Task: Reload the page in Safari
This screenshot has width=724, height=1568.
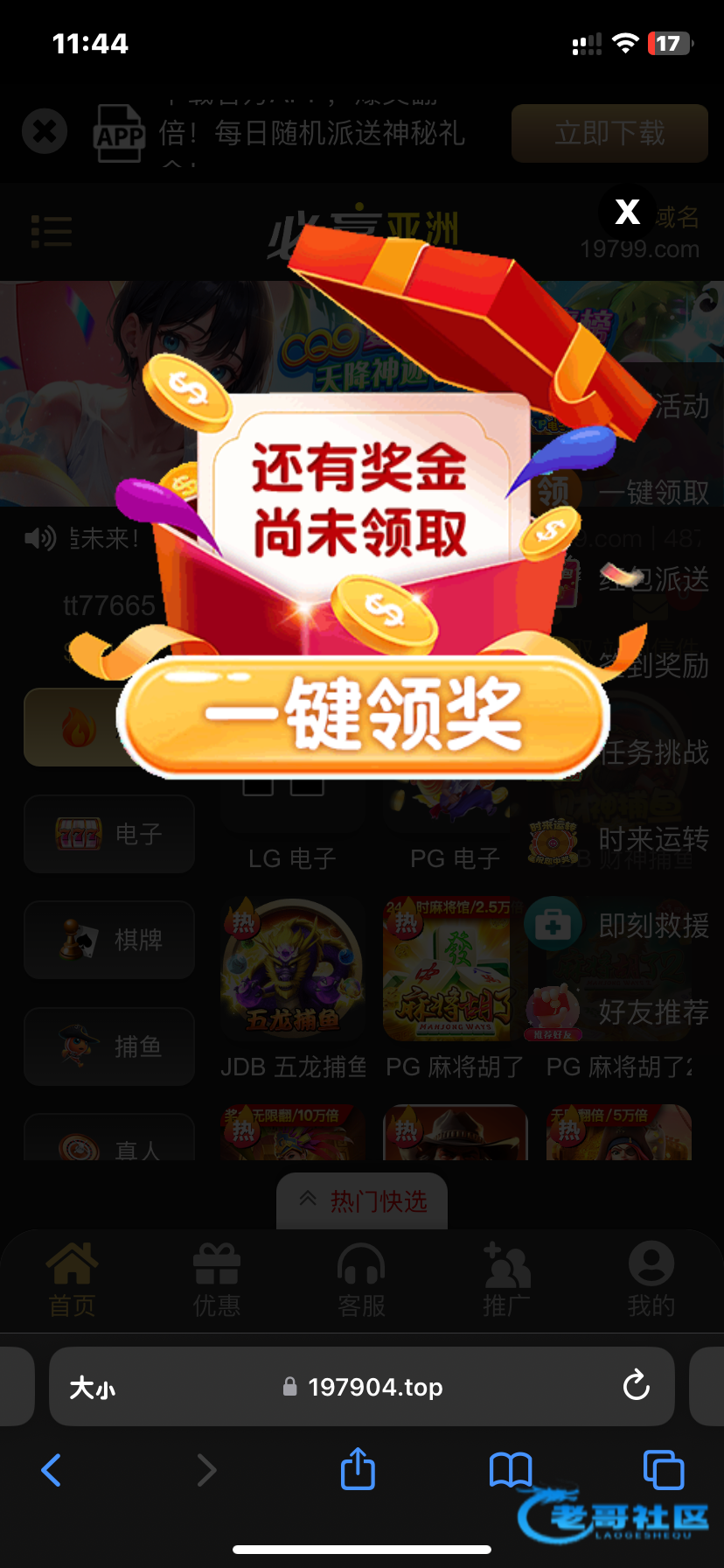Action: [636, 1386]
